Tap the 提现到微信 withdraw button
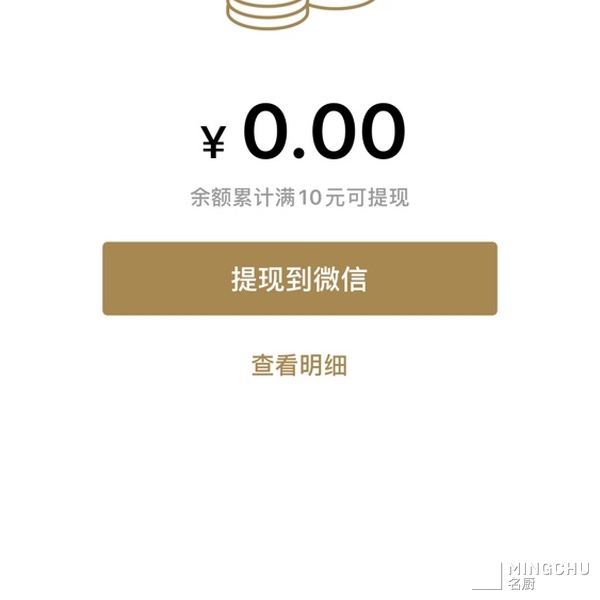This screenshot has height=600, width=600. pos(299,279)
